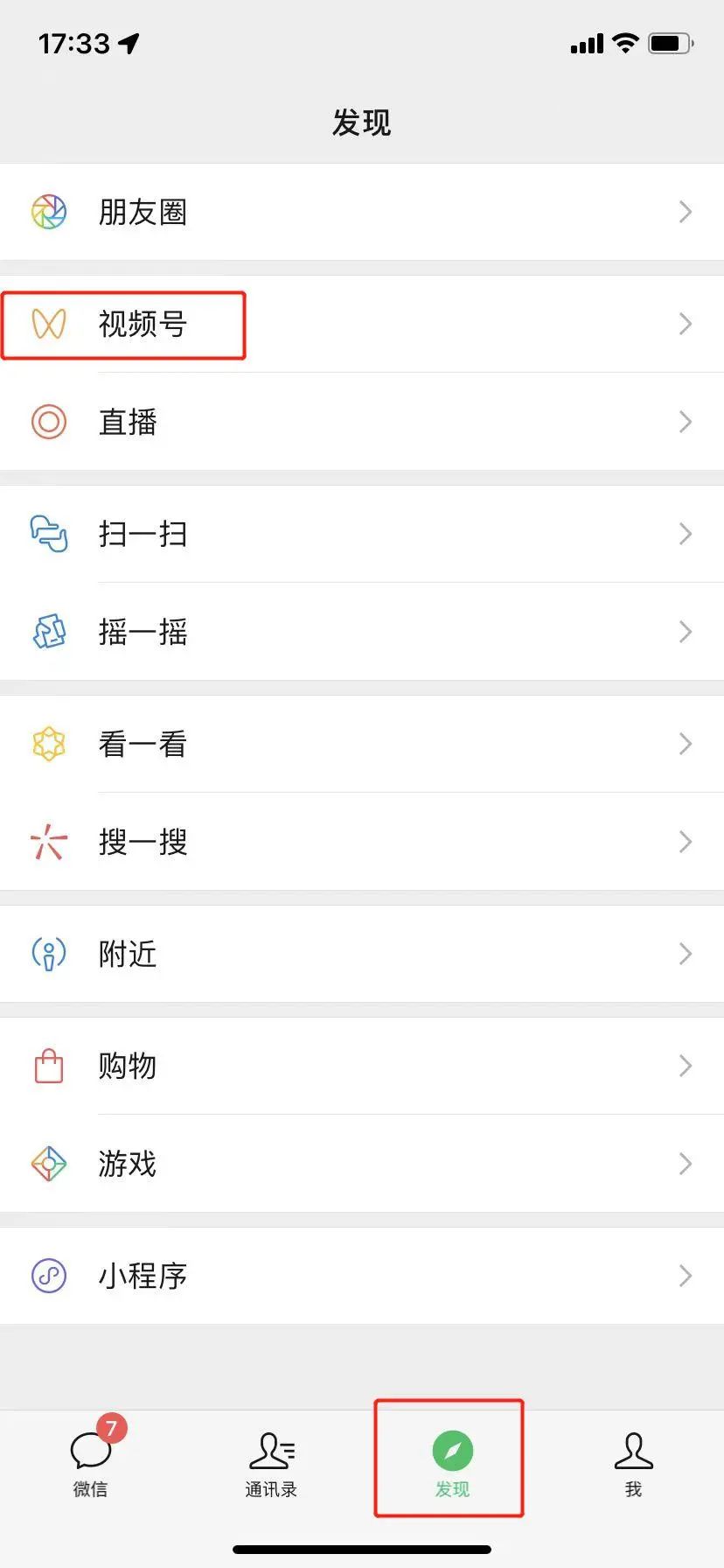Switch to the 微信 chats tab

(x=91, y=1463)
